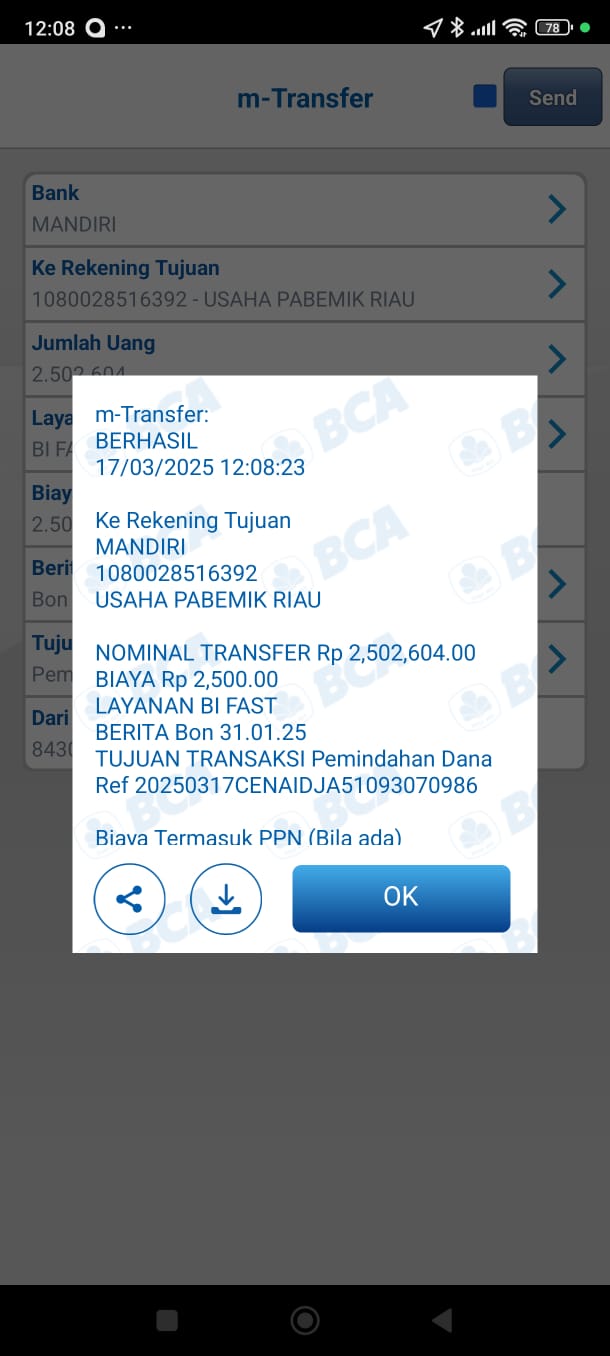This screenshot has height=1356, width=610.
Task: Open the Bank MANDIRI row
Action: click(x=304, y=209)
